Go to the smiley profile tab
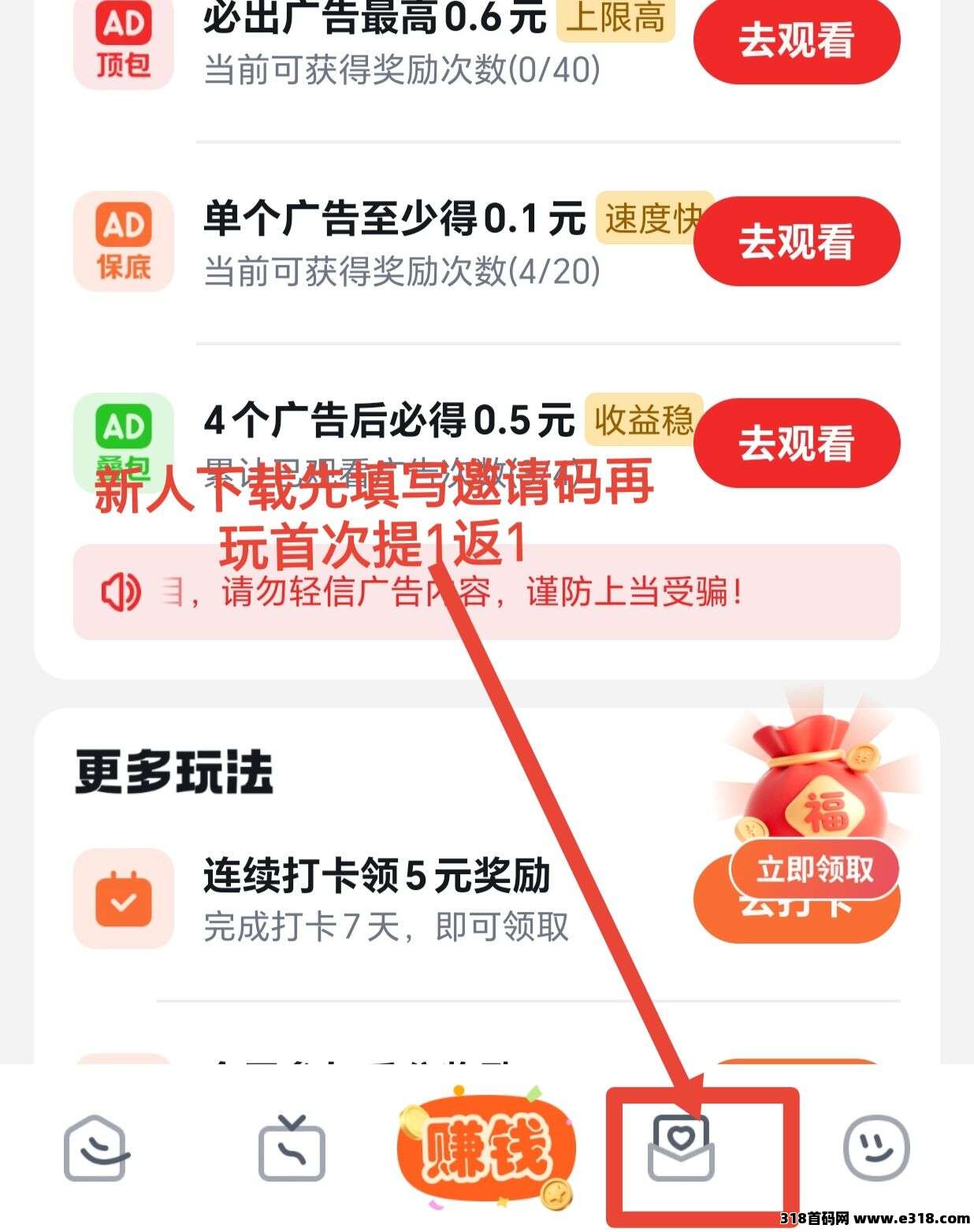The image size is (974, 1232). [x=876, y=1148]
